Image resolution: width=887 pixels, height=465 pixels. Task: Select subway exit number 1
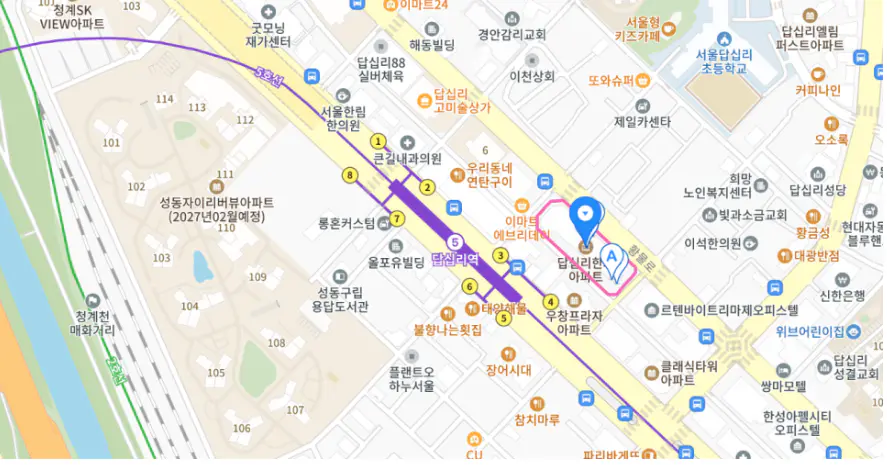click(x=378, y=141)
